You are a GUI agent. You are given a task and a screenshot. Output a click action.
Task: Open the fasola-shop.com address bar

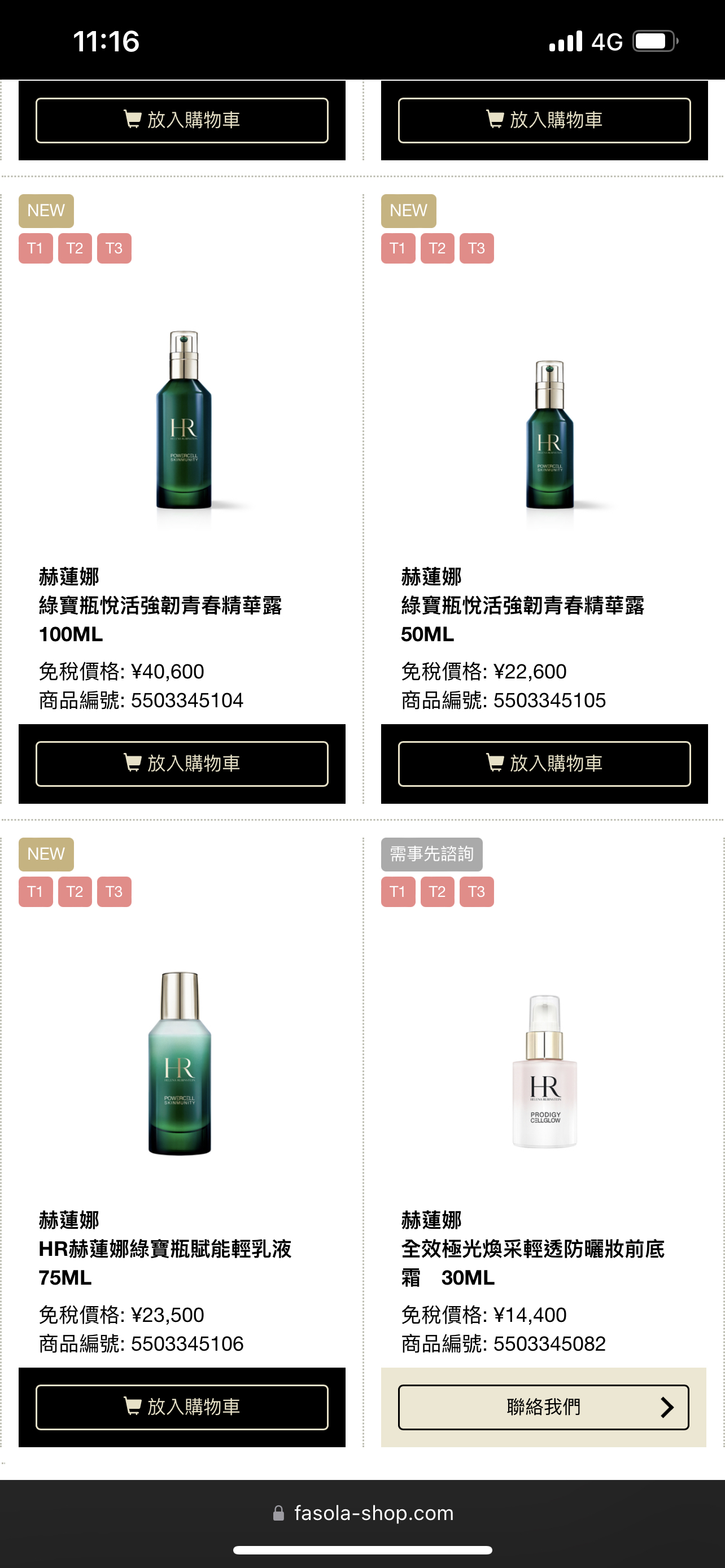363,1513
